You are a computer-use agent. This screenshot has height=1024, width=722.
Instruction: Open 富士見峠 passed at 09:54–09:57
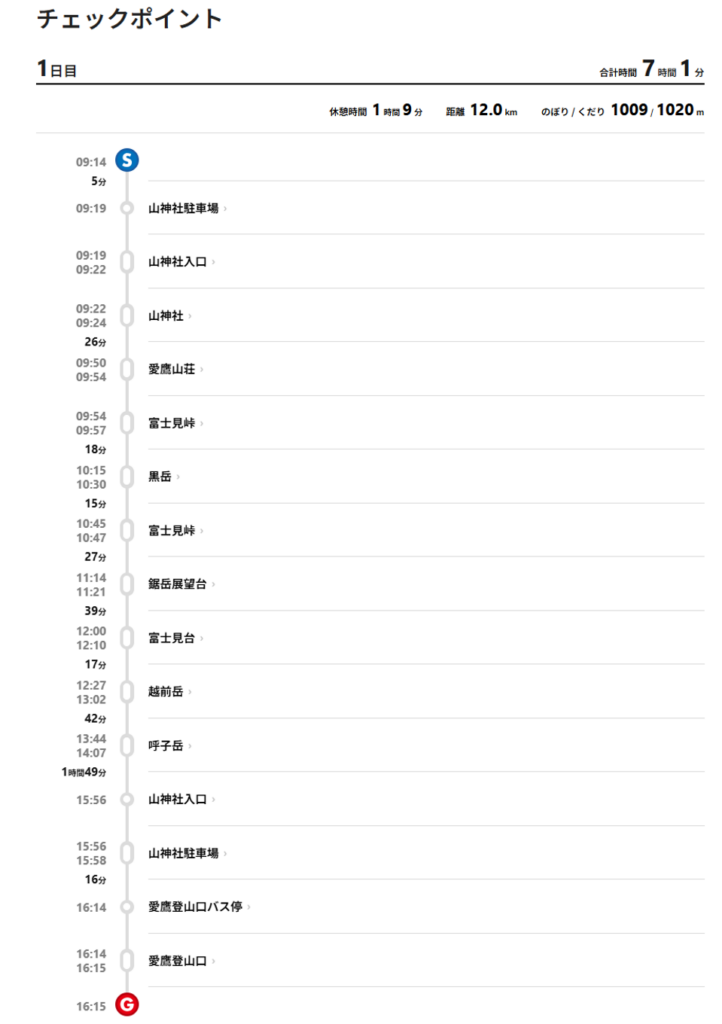176,423
